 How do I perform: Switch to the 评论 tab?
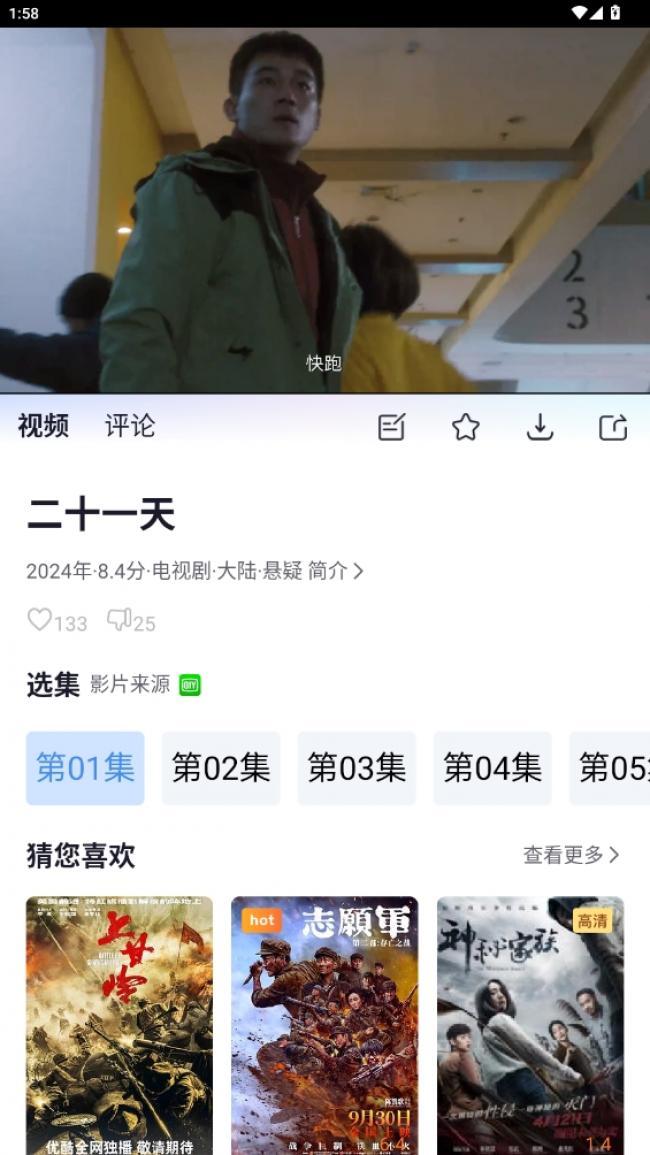coord(130,426)
